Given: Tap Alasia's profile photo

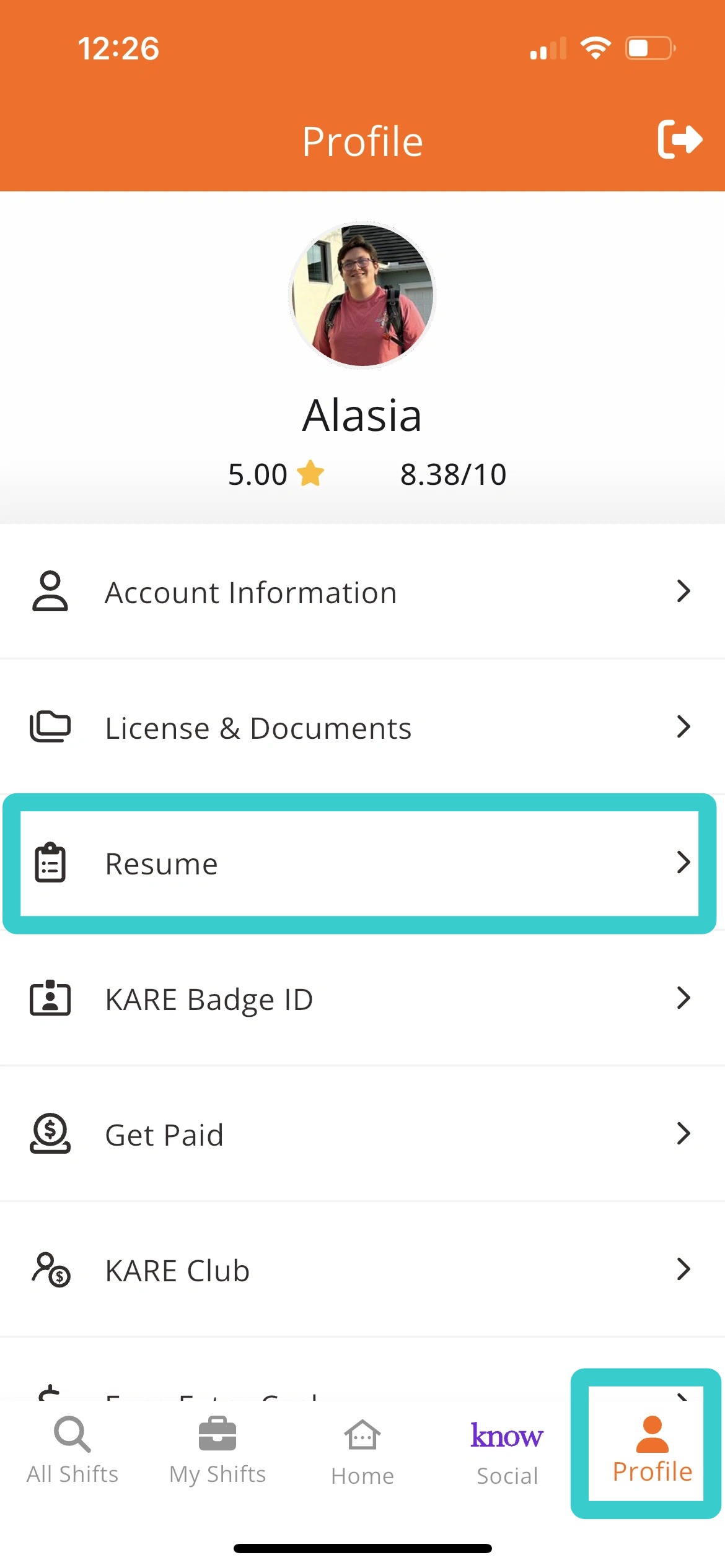Looking at the screenshot, I should (x=362, y=295).
